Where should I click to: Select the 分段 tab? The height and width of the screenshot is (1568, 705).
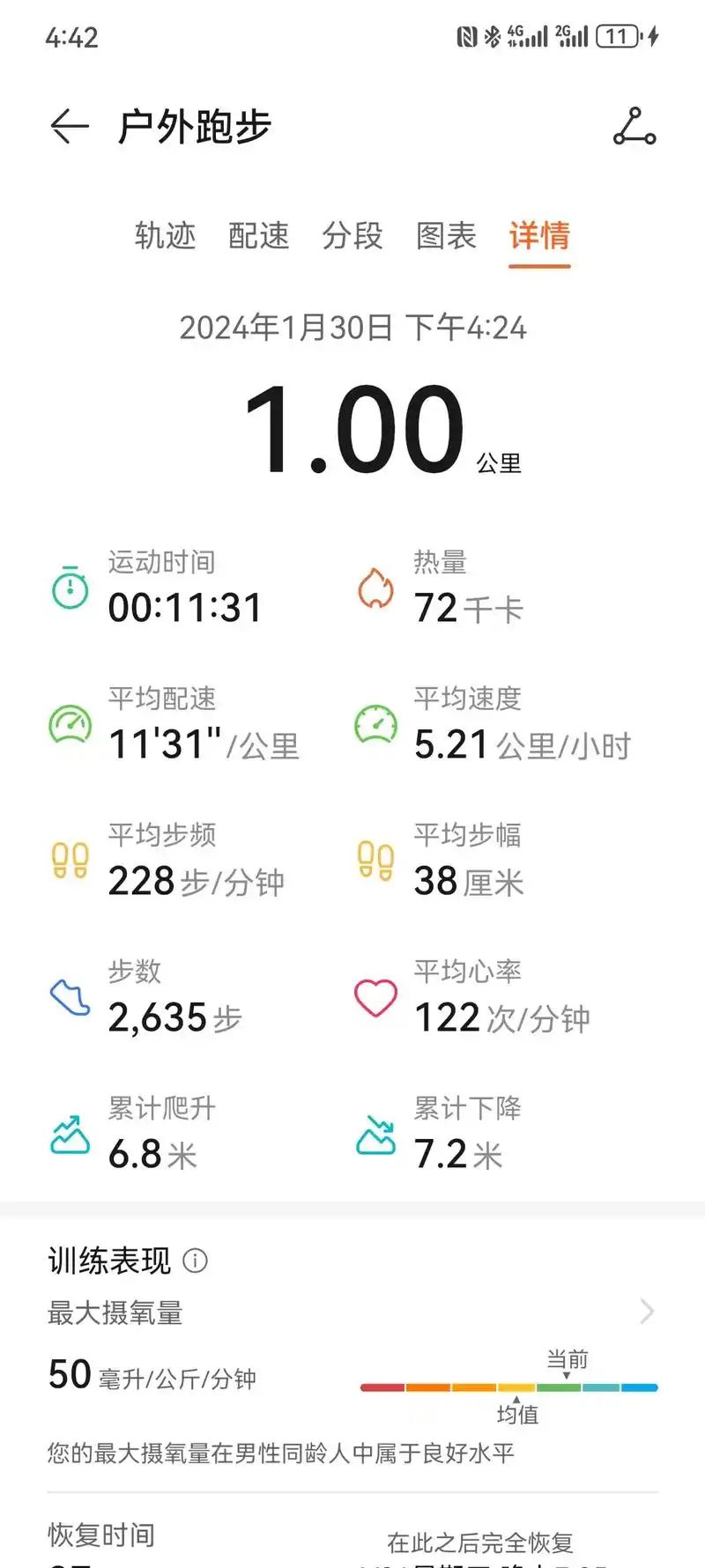353,236
